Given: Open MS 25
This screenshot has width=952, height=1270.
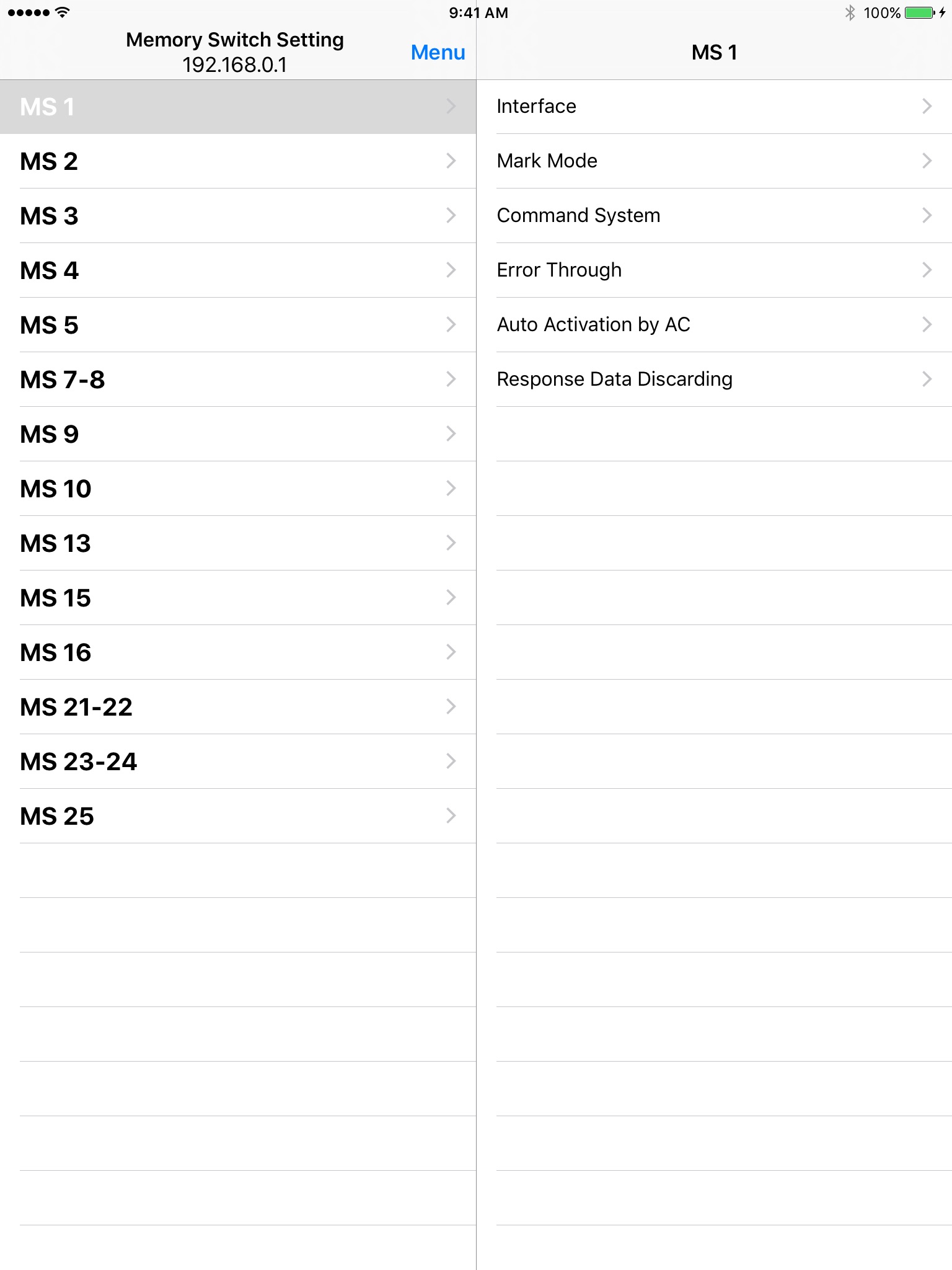Looking at the screenshot, I should point(238,816).
